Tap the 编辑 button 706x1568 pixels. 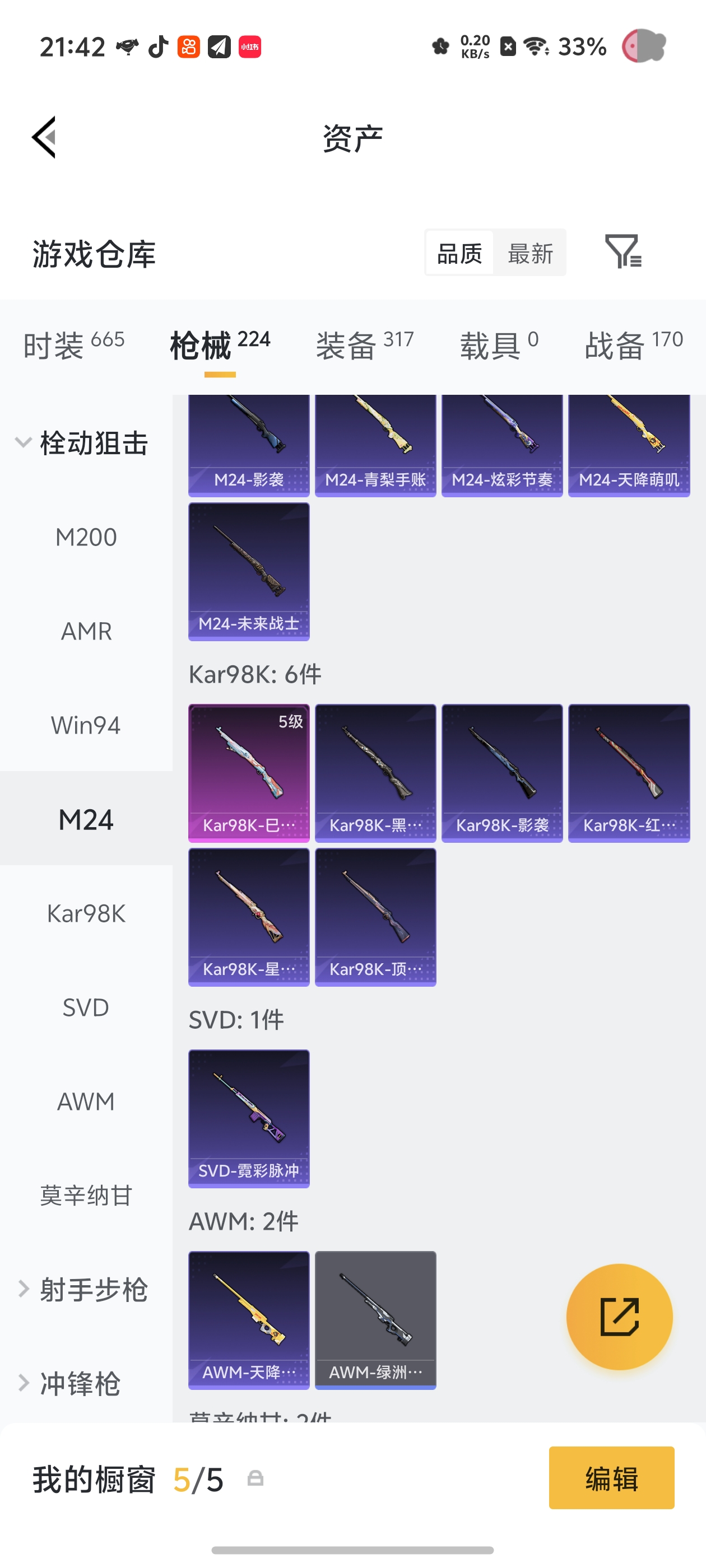[611, 1477]
